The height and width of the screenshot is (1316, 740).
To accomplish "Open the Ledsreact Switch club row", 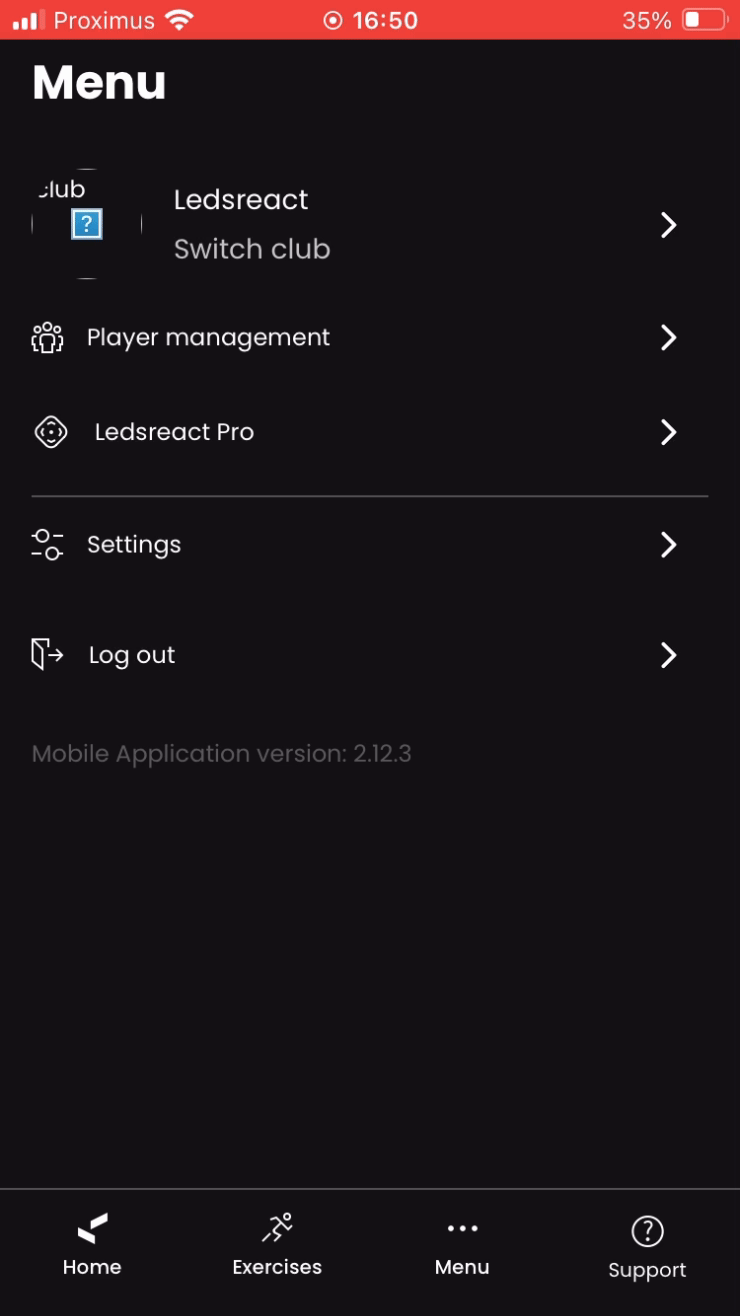I will (x=369, y=224).
